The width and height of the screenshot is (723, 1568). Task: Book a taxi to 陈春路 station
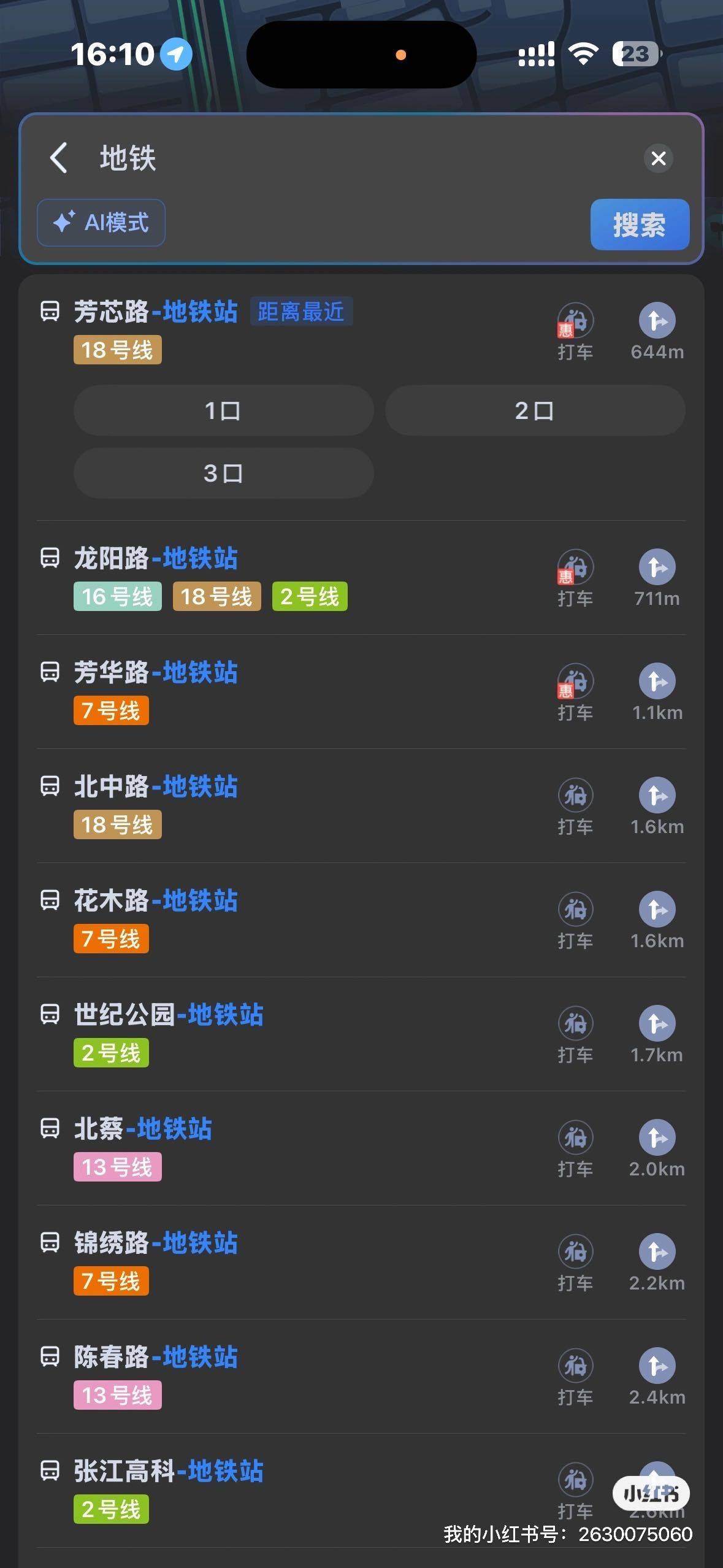click(575, 1377)
